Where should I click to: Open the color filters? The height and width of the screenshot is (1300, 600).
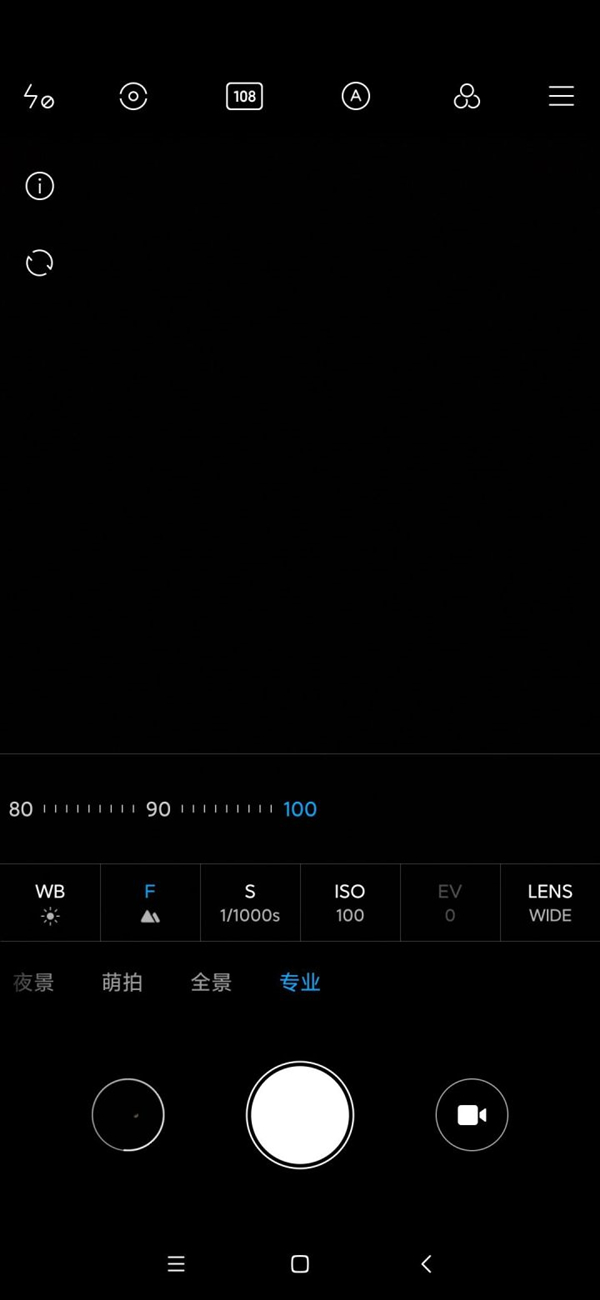[x=467, y=96]
